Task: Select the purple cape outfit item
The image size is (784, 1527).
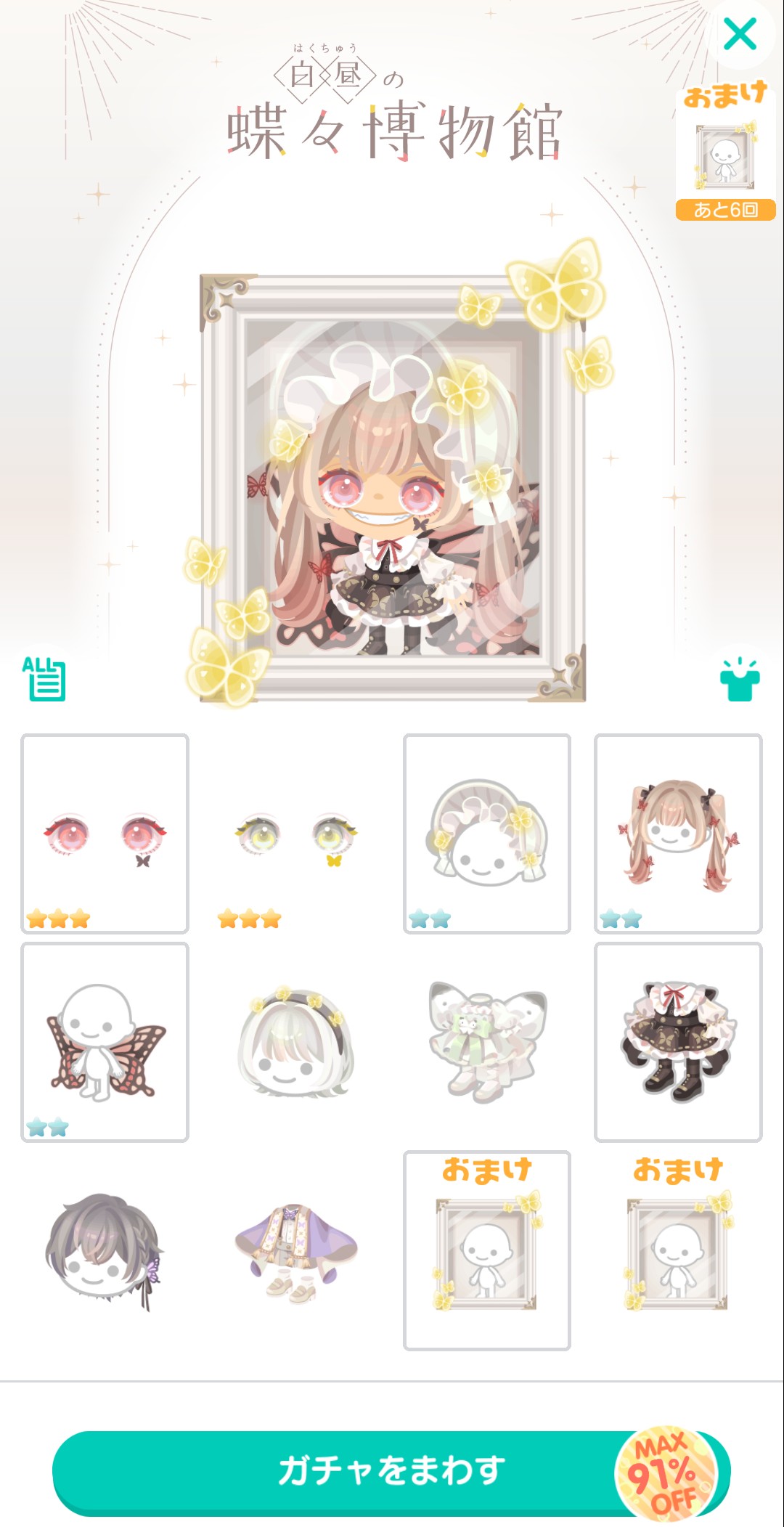Action: (x=296, y=1250)
